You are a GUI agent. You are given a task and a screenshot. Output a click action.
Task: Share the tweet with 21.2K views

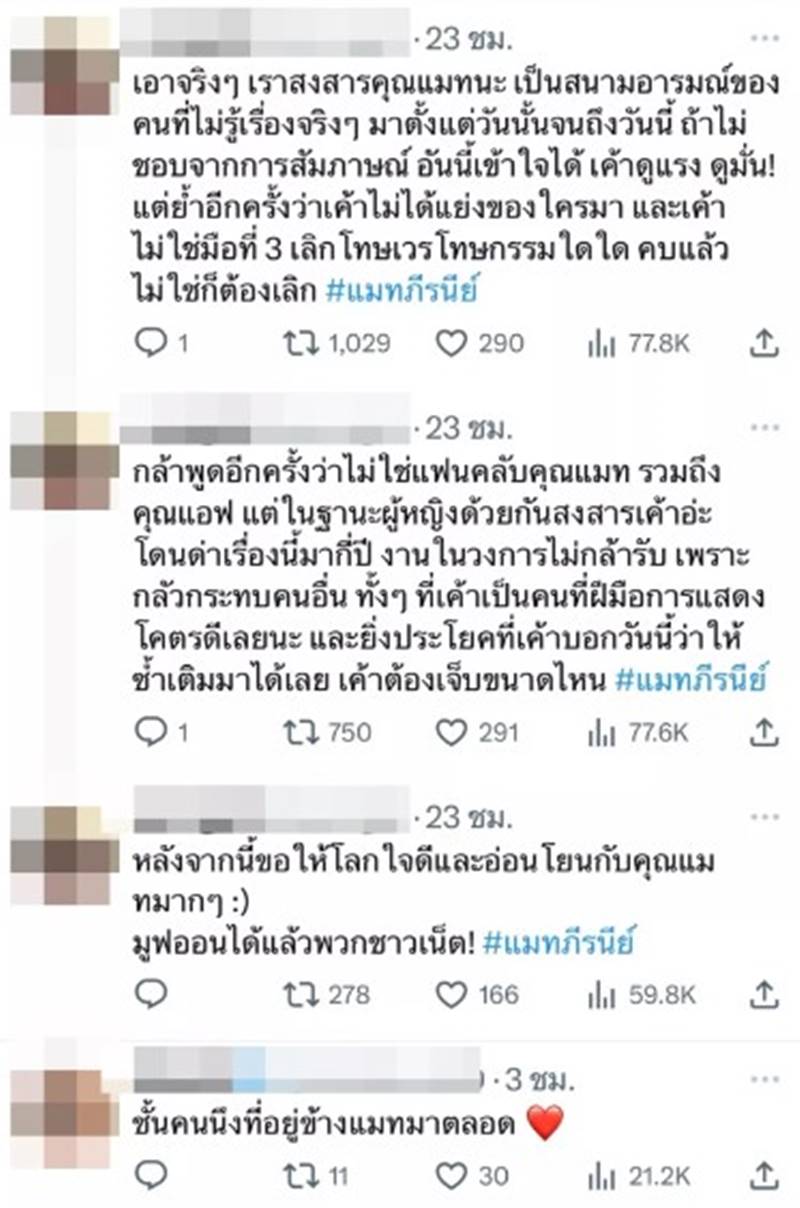click(x=763, y=1174)
